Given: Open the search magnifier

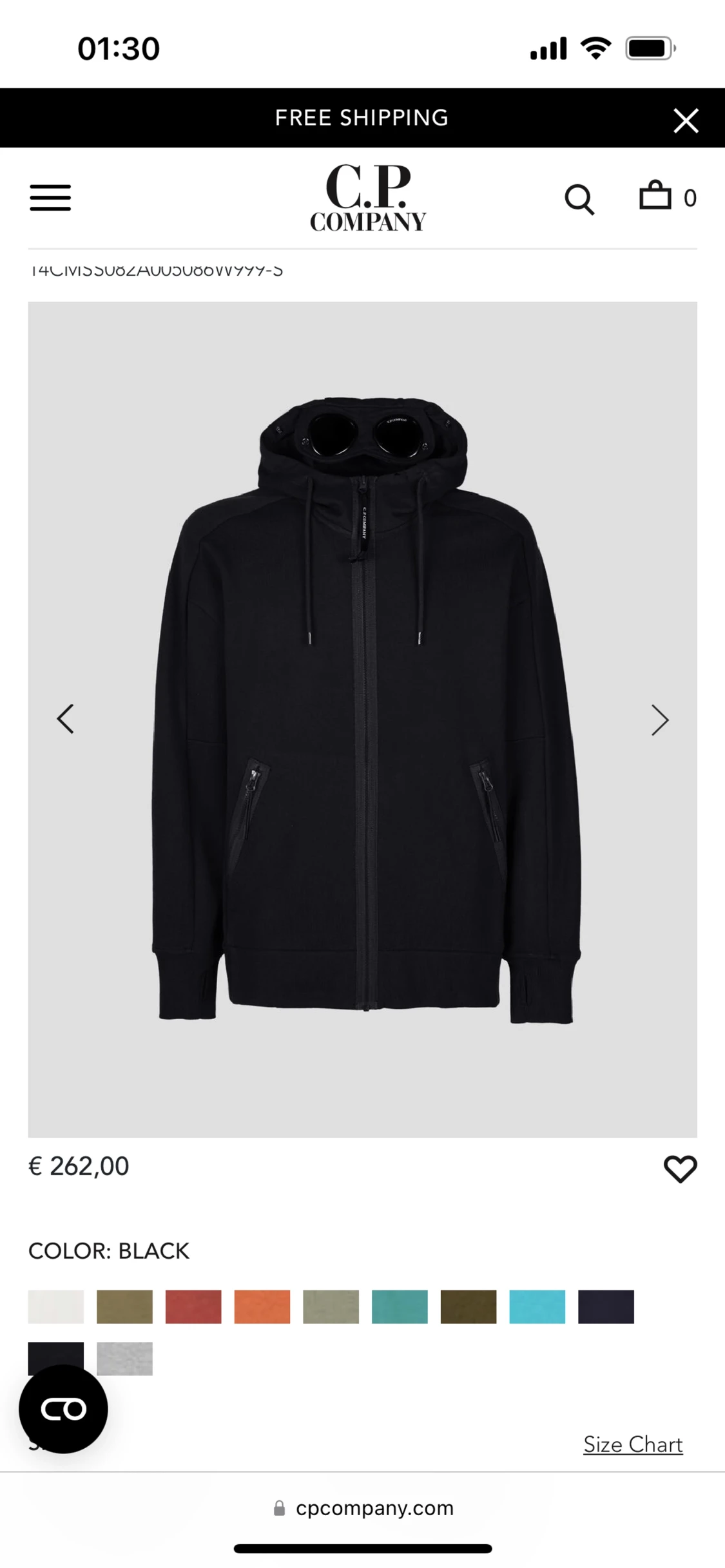Looking at the screenshot, I should point(579,199).
